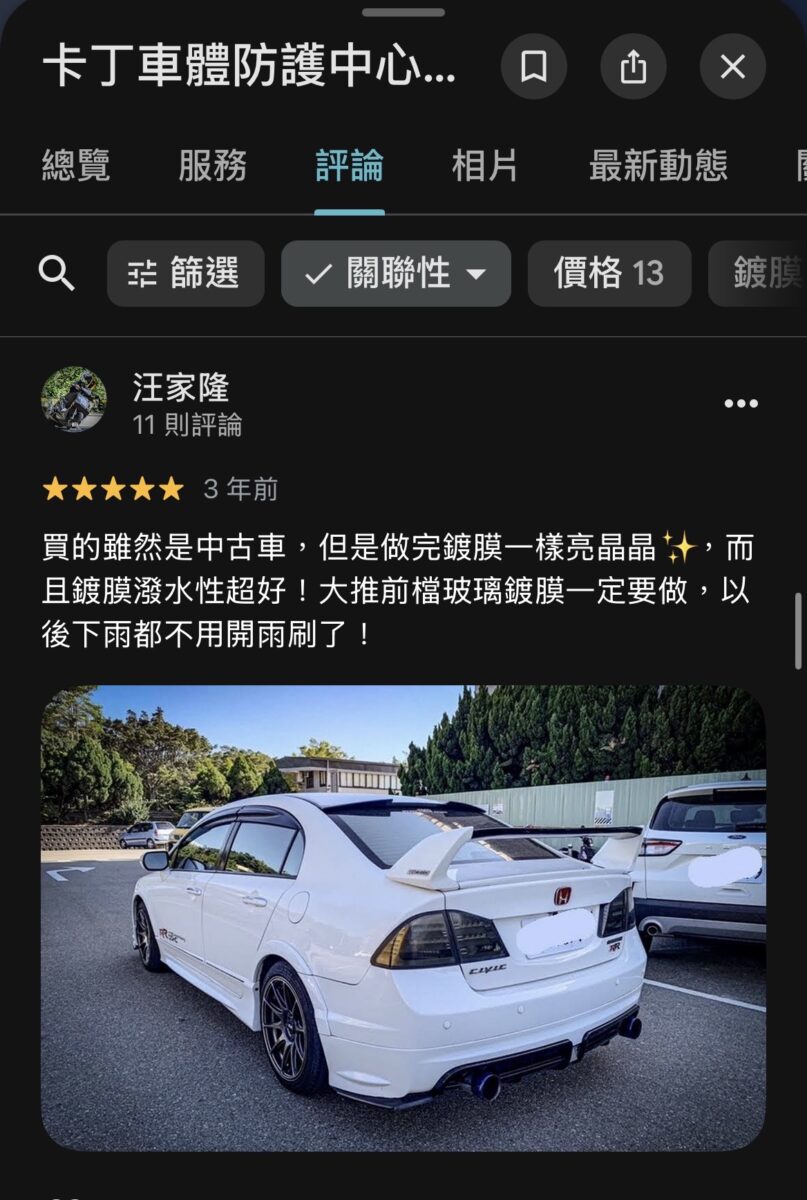
Task: Close the place details sheet
Action: pyautogui.click(x=732, y=67)
